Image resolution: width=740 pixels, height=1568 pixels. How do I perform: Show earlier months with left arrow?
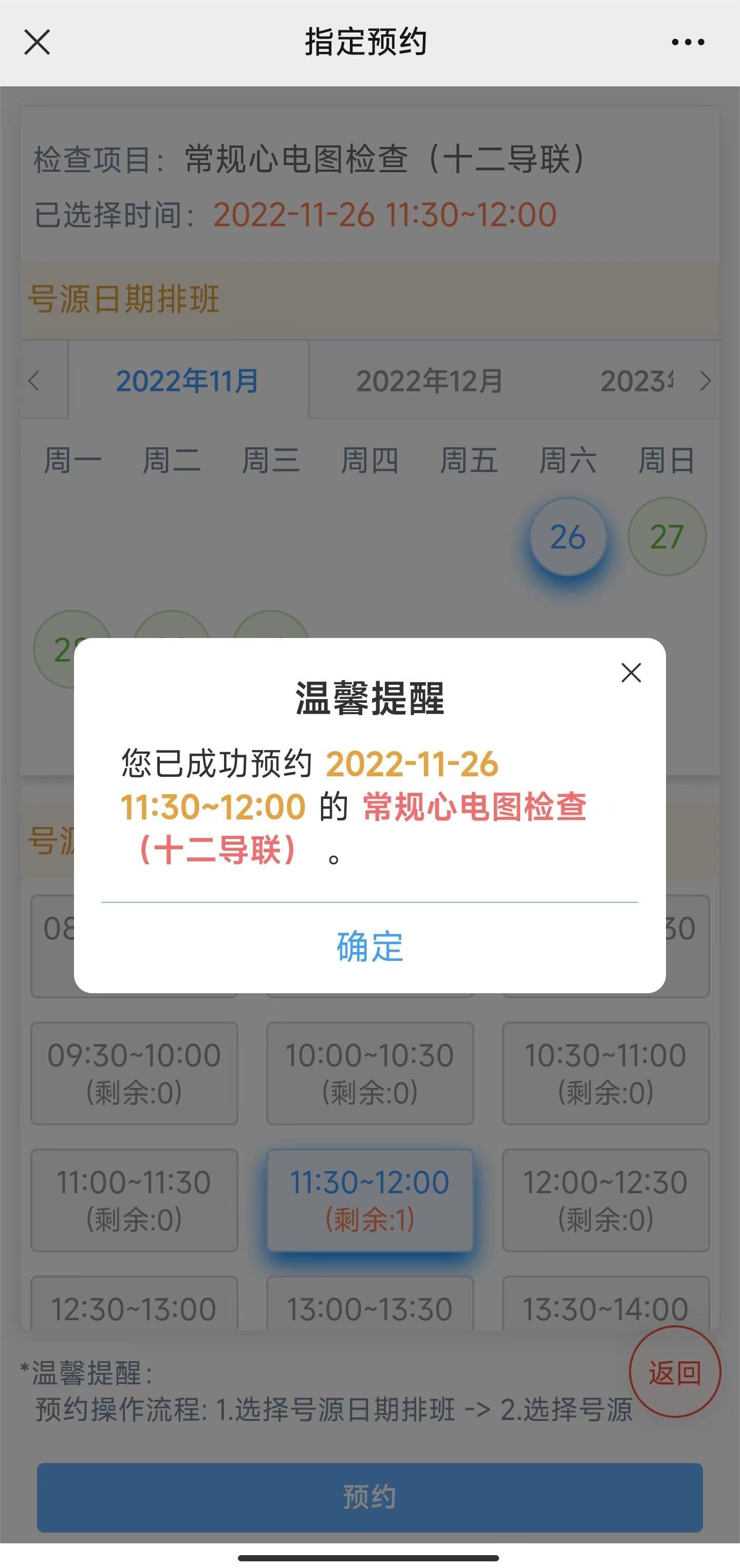click(35, 381)
